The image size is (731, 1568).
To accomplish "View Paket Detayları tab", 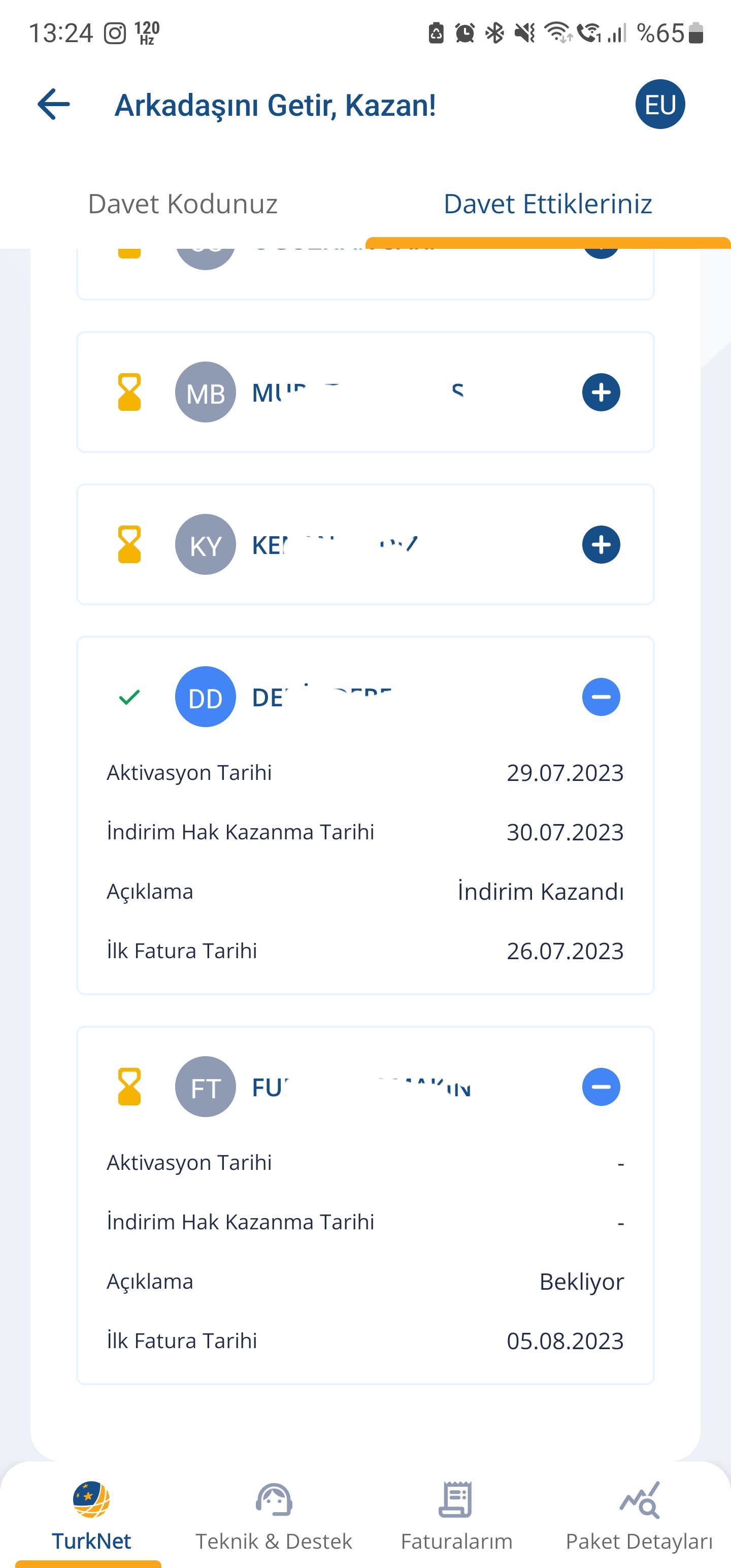I will click(x=639, y=1516).
